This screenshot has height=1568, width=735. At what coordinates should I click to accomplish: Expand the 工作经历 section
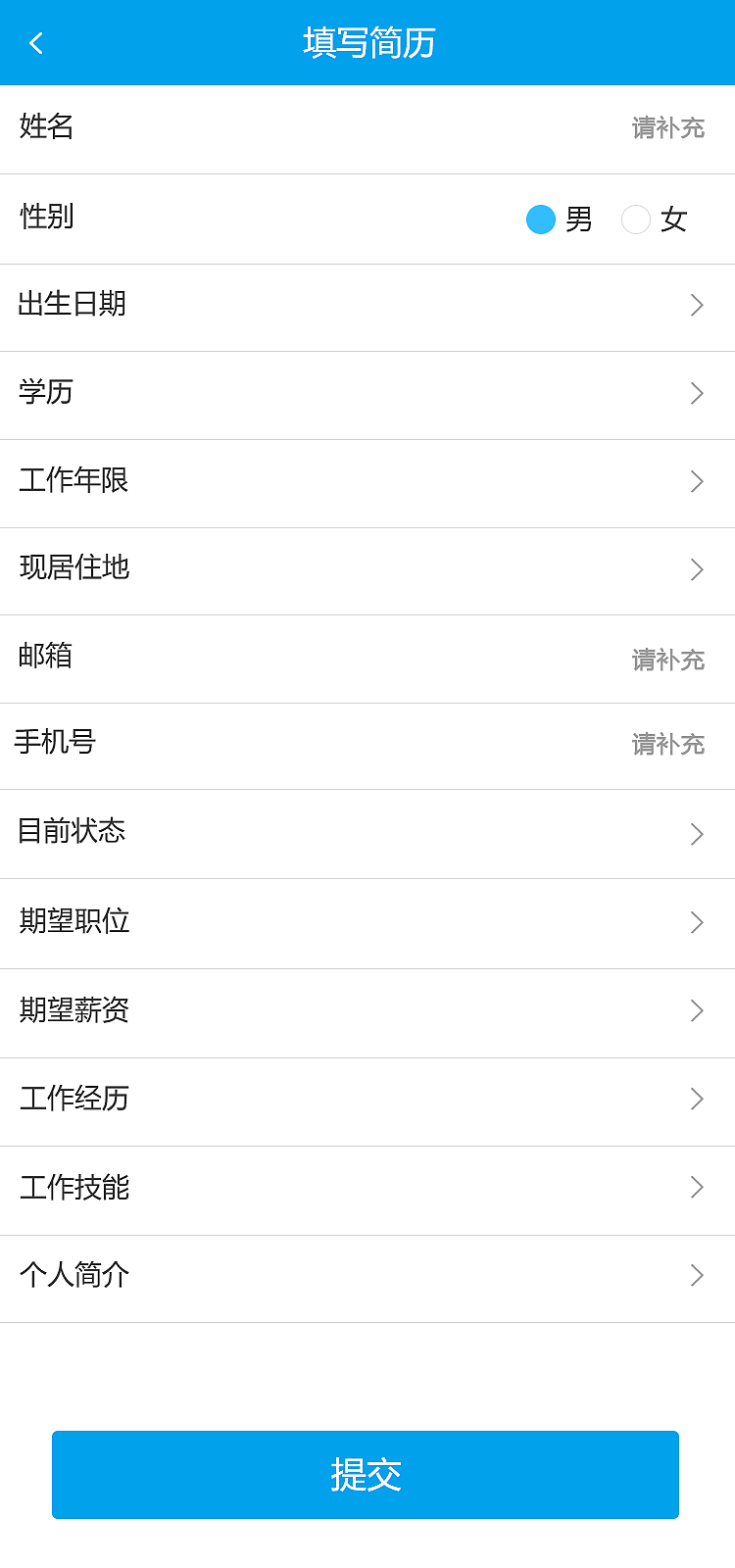pyautogui.click(x=367, y=1100)
